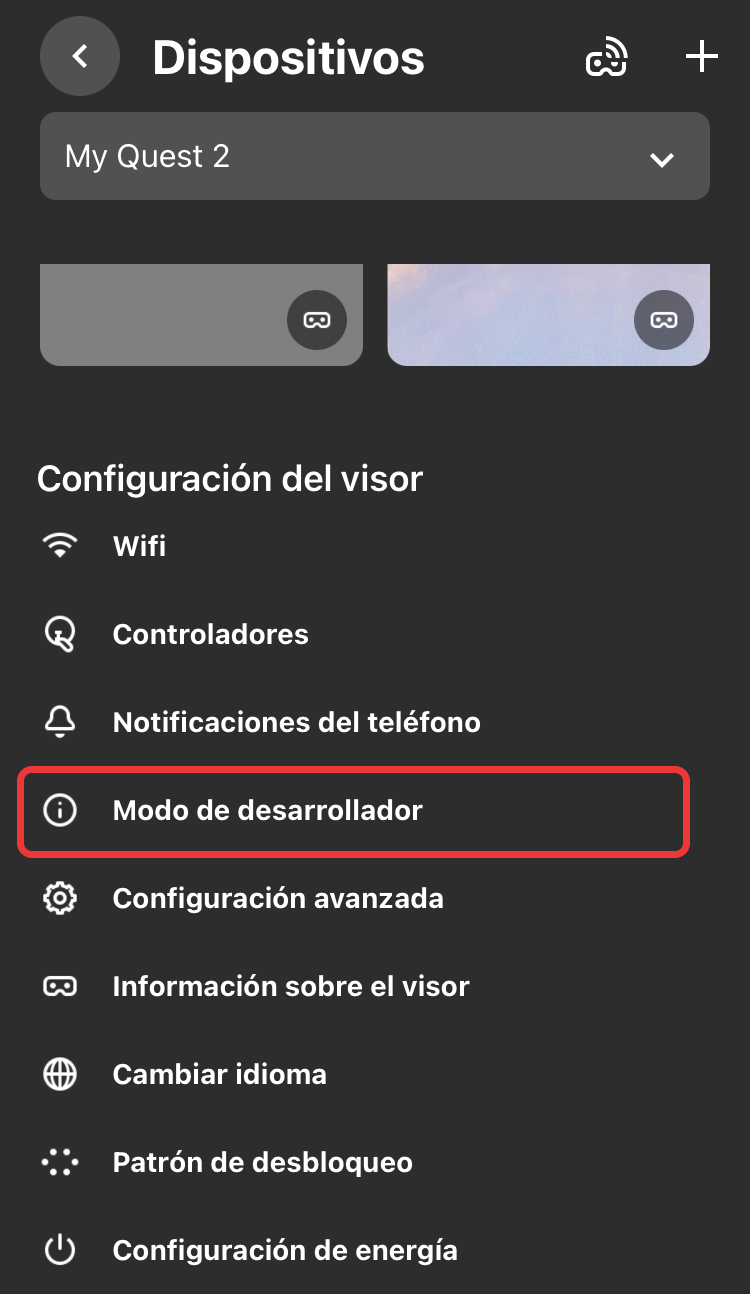
Task: Open Controladores
Action: pyautogui.click(x=210, y=634)
